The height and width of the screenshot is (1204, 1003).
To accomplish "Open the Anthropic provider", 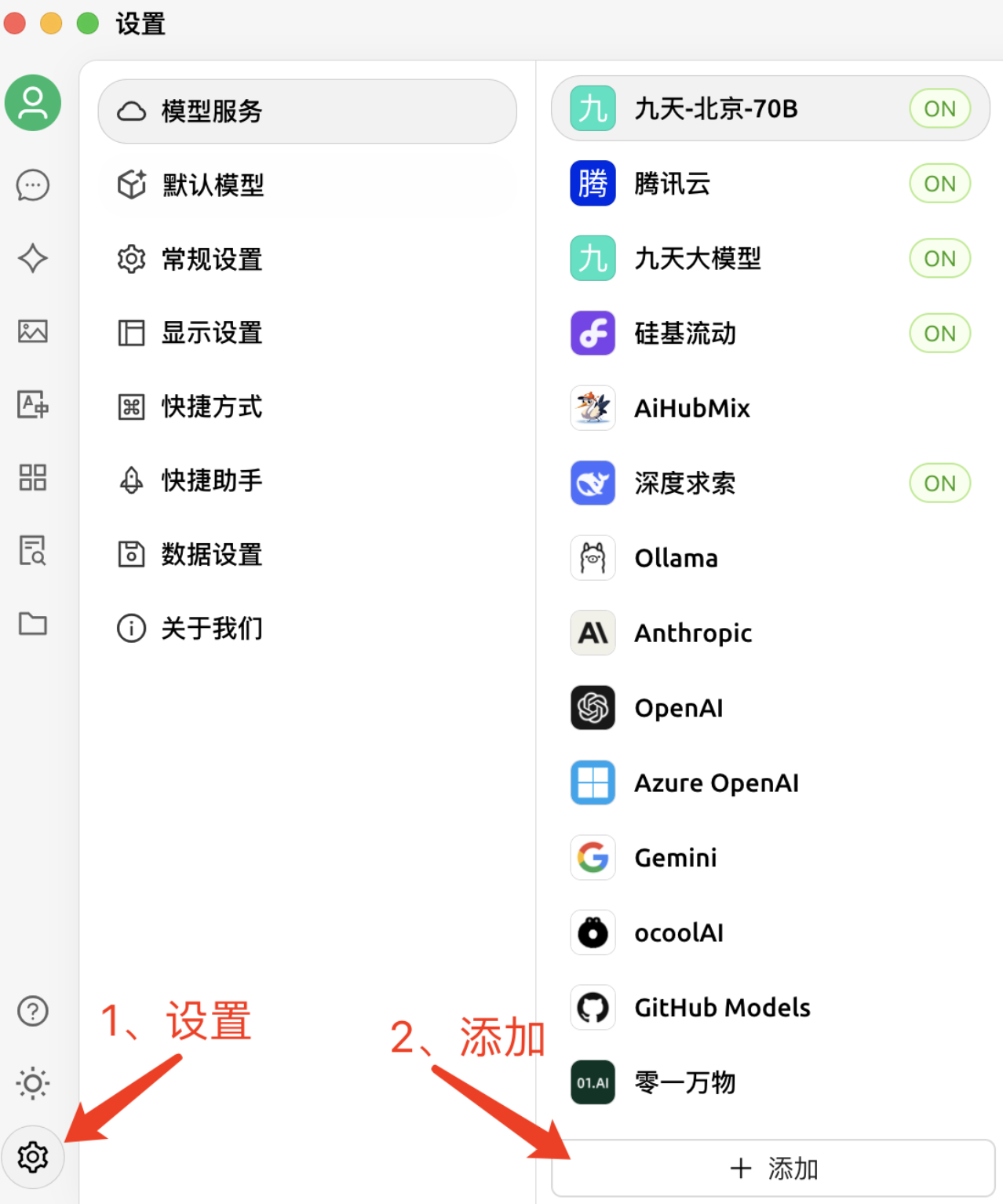I will coord(693,633).
